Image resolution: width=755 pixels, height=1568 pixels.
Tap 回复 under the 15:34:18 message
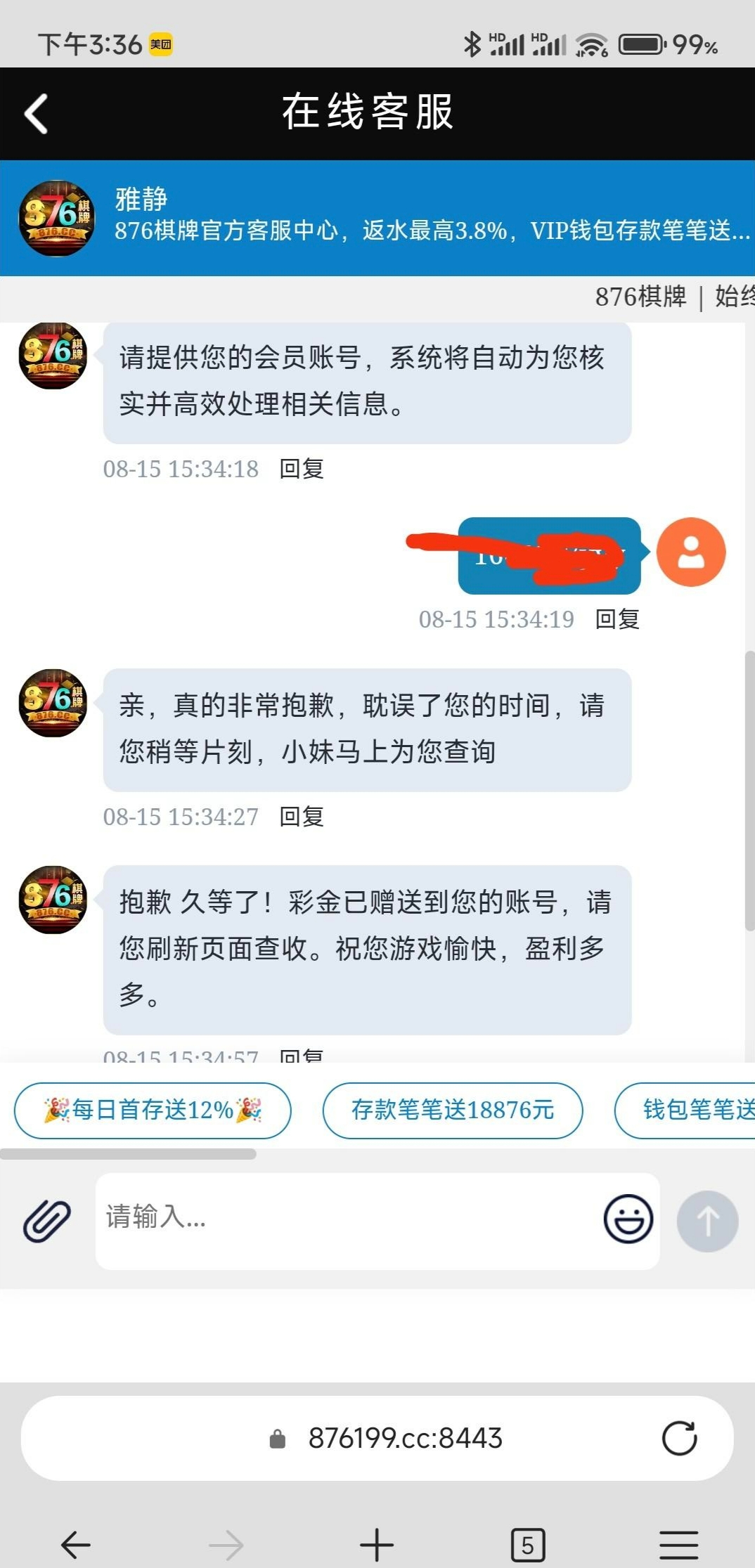point(302,469)
